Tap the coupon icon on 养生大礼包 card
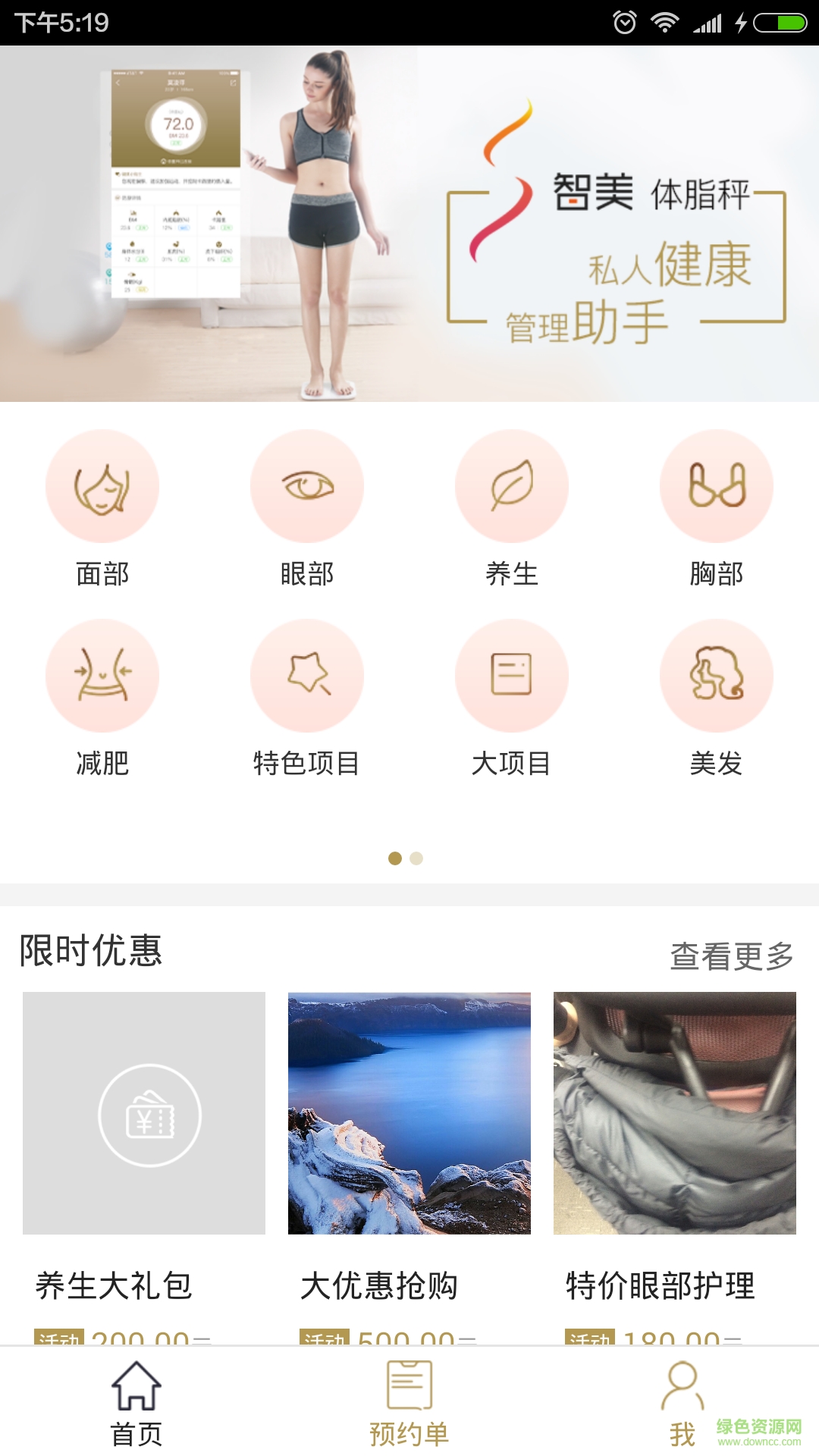 [x=146, y=1116]
